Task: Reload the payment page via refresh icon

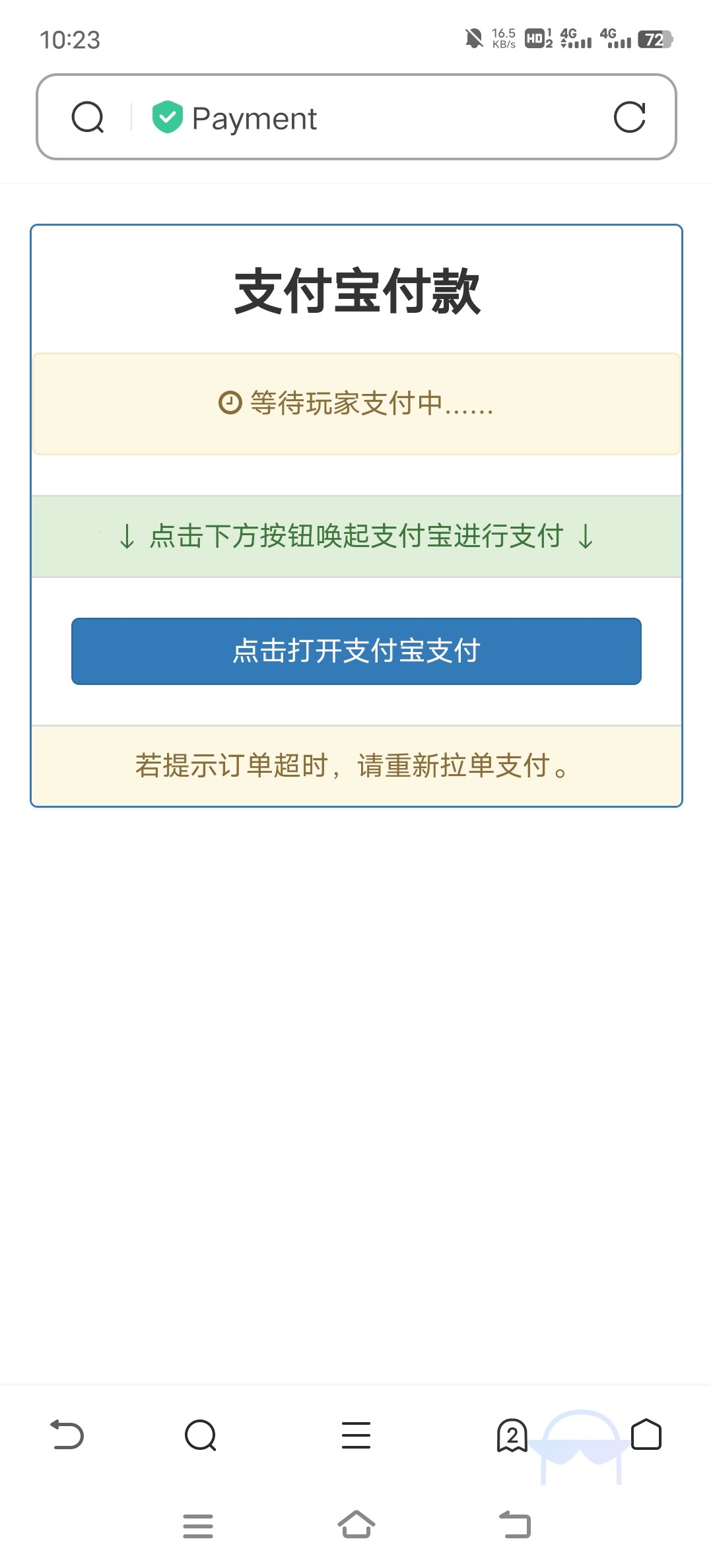Action: click(x=630, y=117)
